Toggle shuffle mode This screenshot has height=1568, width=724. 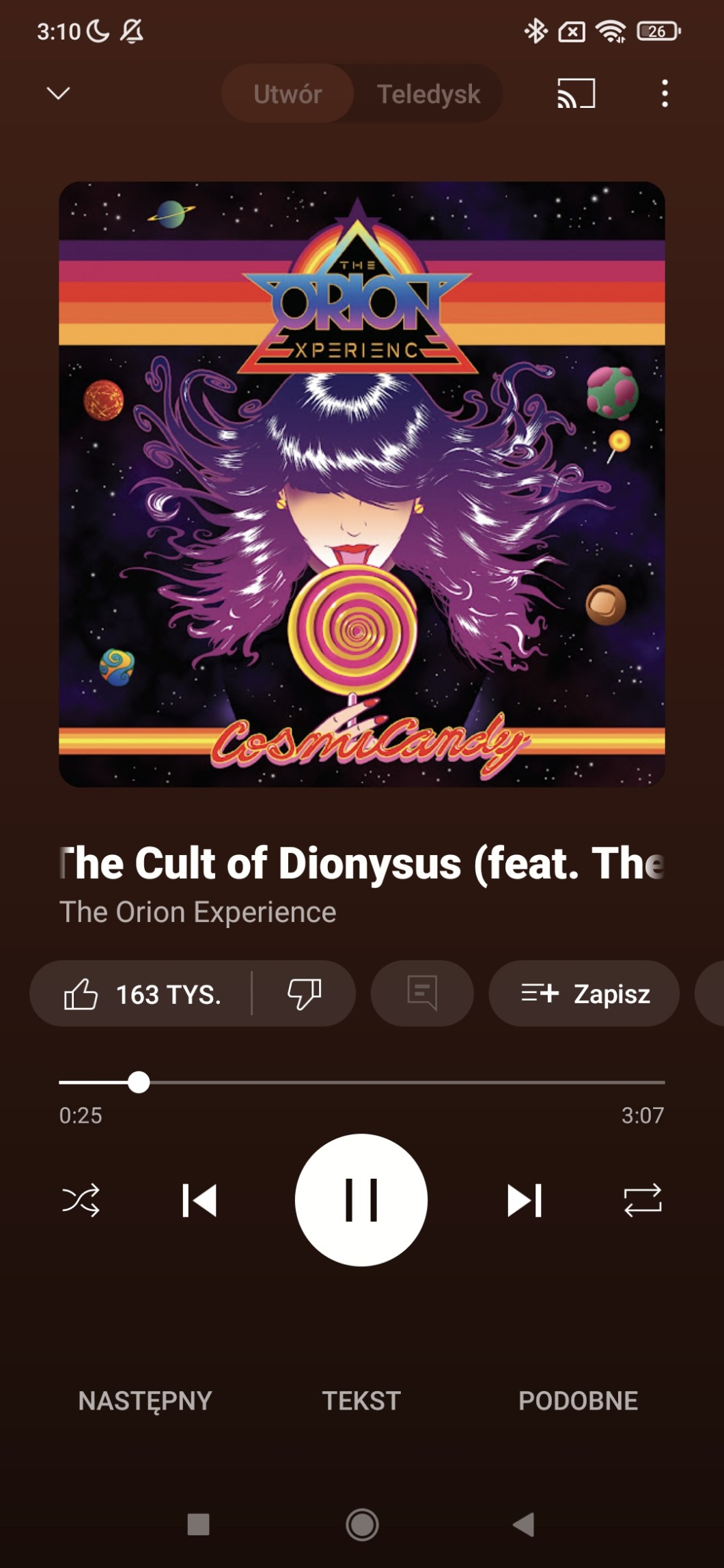(x=81, y=1201)
